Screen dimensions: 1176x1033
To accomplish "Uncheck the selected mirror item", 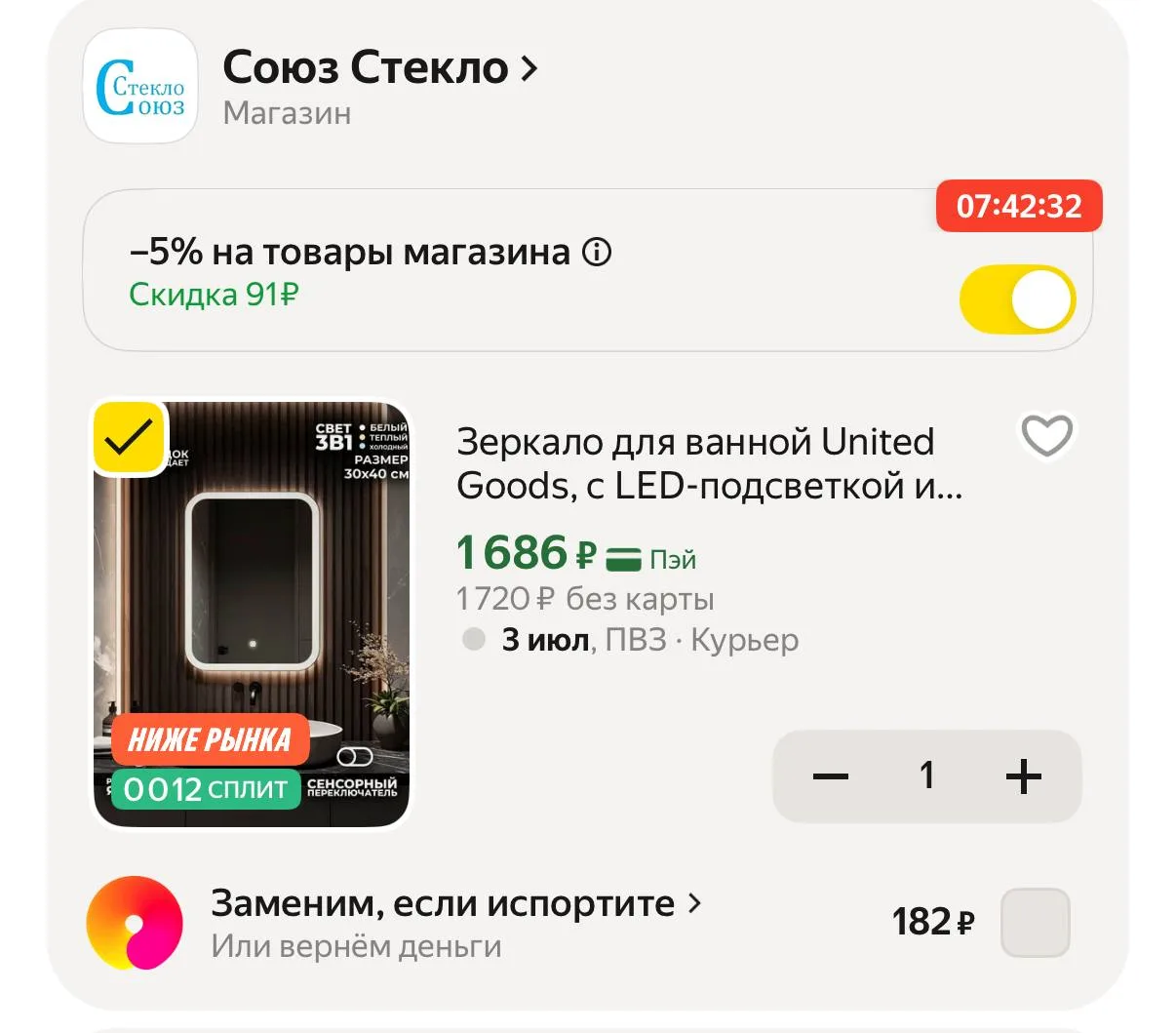I will pos(130,439).
